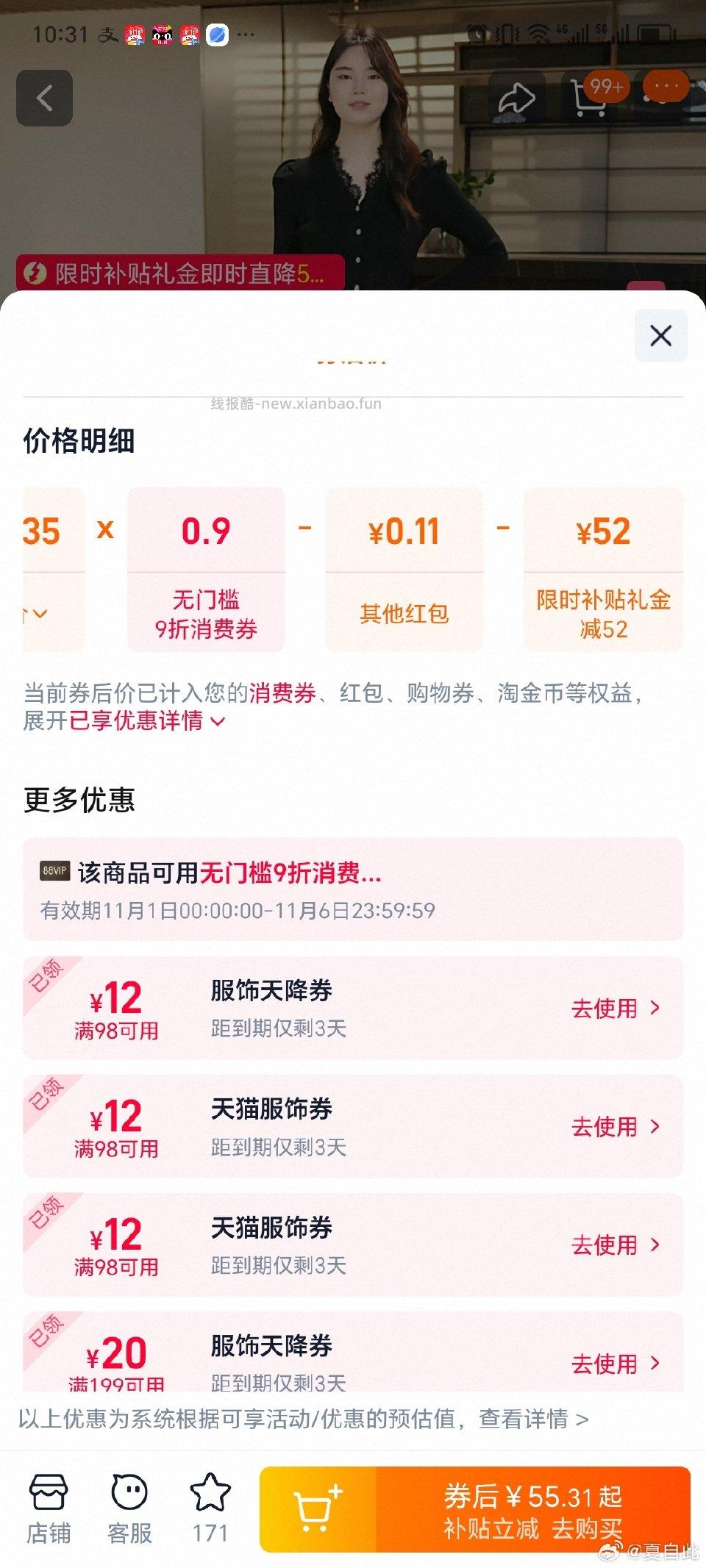Image resolution: width=706 pixels, height=1568 pixels.
Task: Click the more options ellipsis icon
Action: pyautogui.click(x=664, y=87)
